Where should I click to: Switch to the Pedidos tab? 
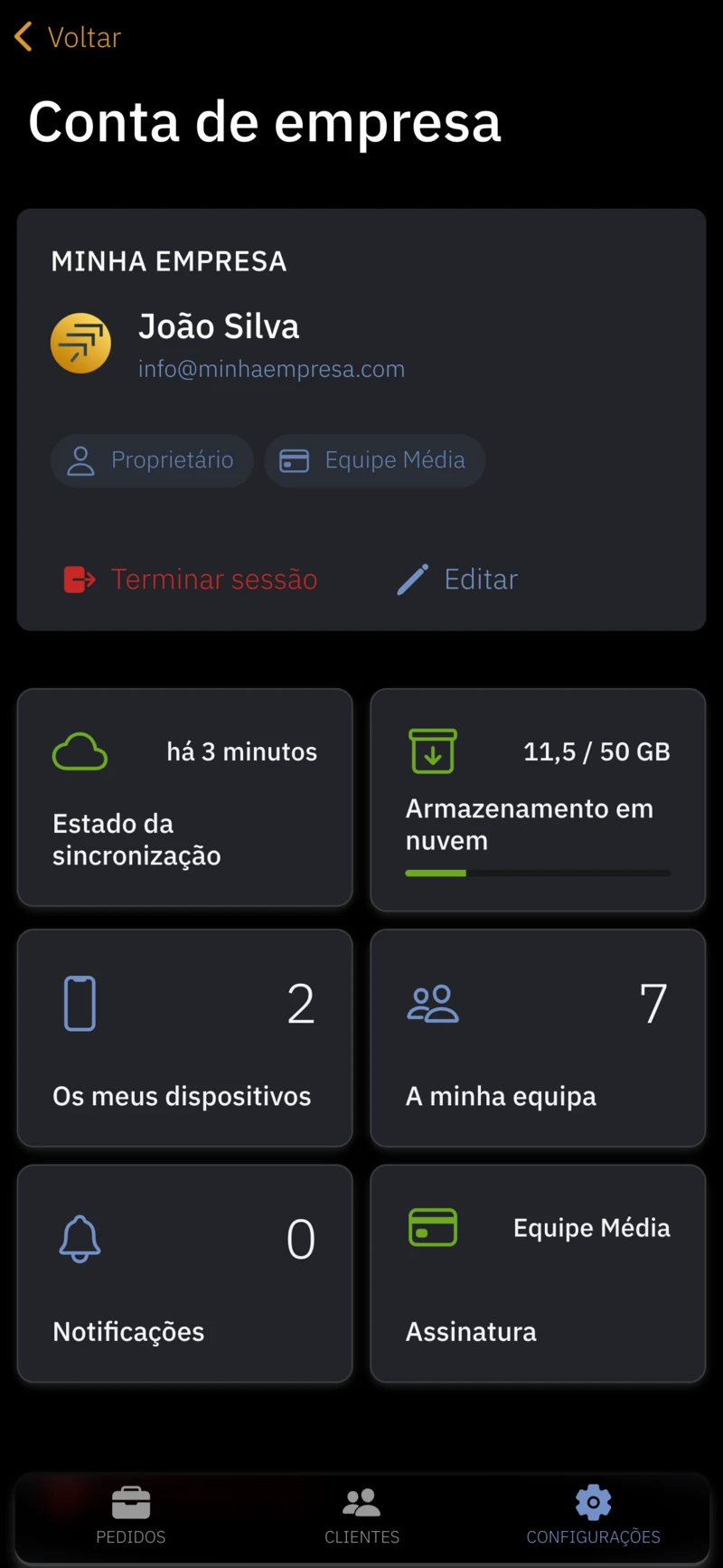pyautogui.click(x=131, y=1516)
